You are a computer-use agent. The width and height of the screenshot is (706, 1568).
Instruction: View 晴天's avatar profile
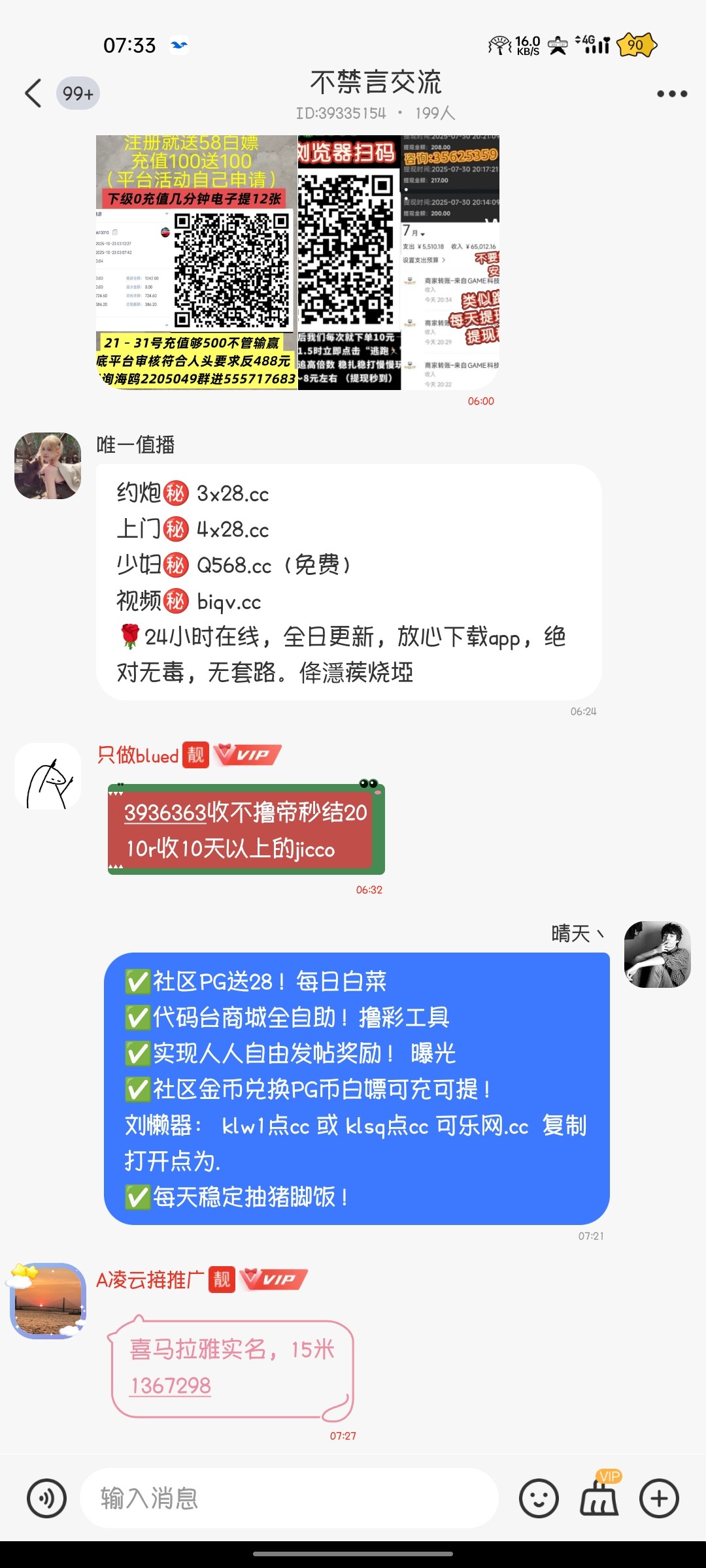[x=657, y=955]
